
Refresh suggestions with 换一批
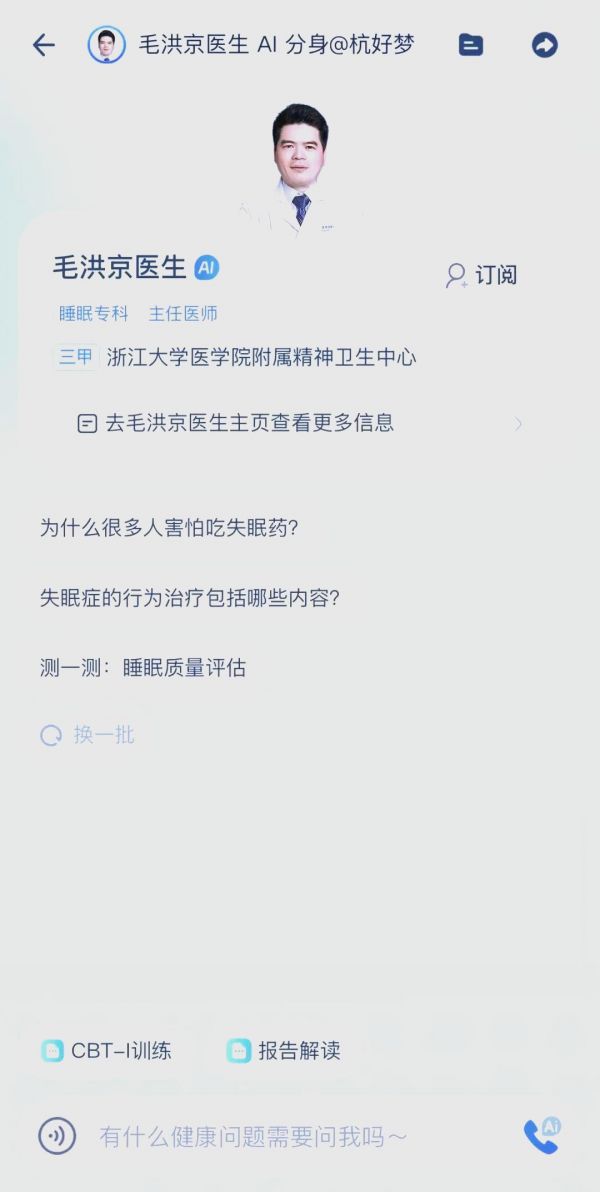pyautogui.click(x=87, y=735)
